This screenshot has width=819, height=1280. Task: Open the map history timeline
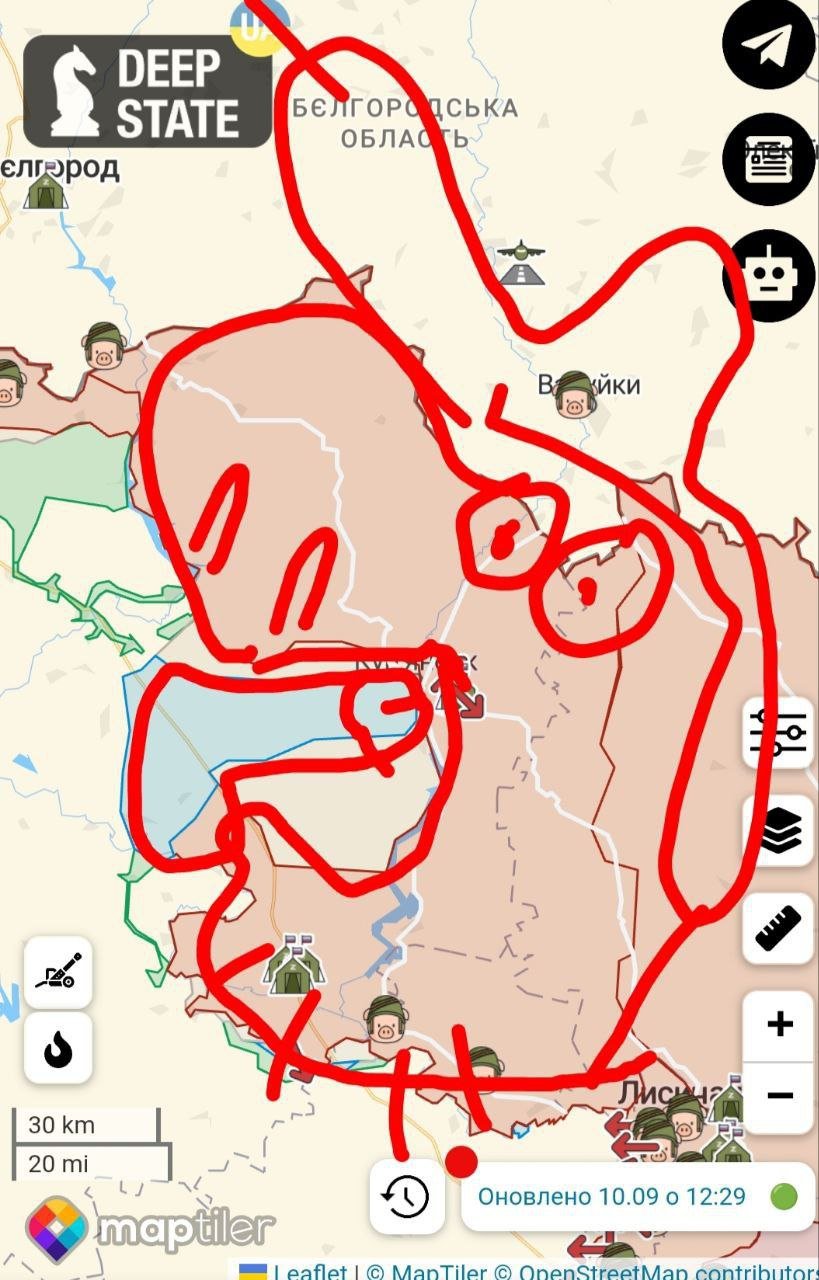(407, 1196)
